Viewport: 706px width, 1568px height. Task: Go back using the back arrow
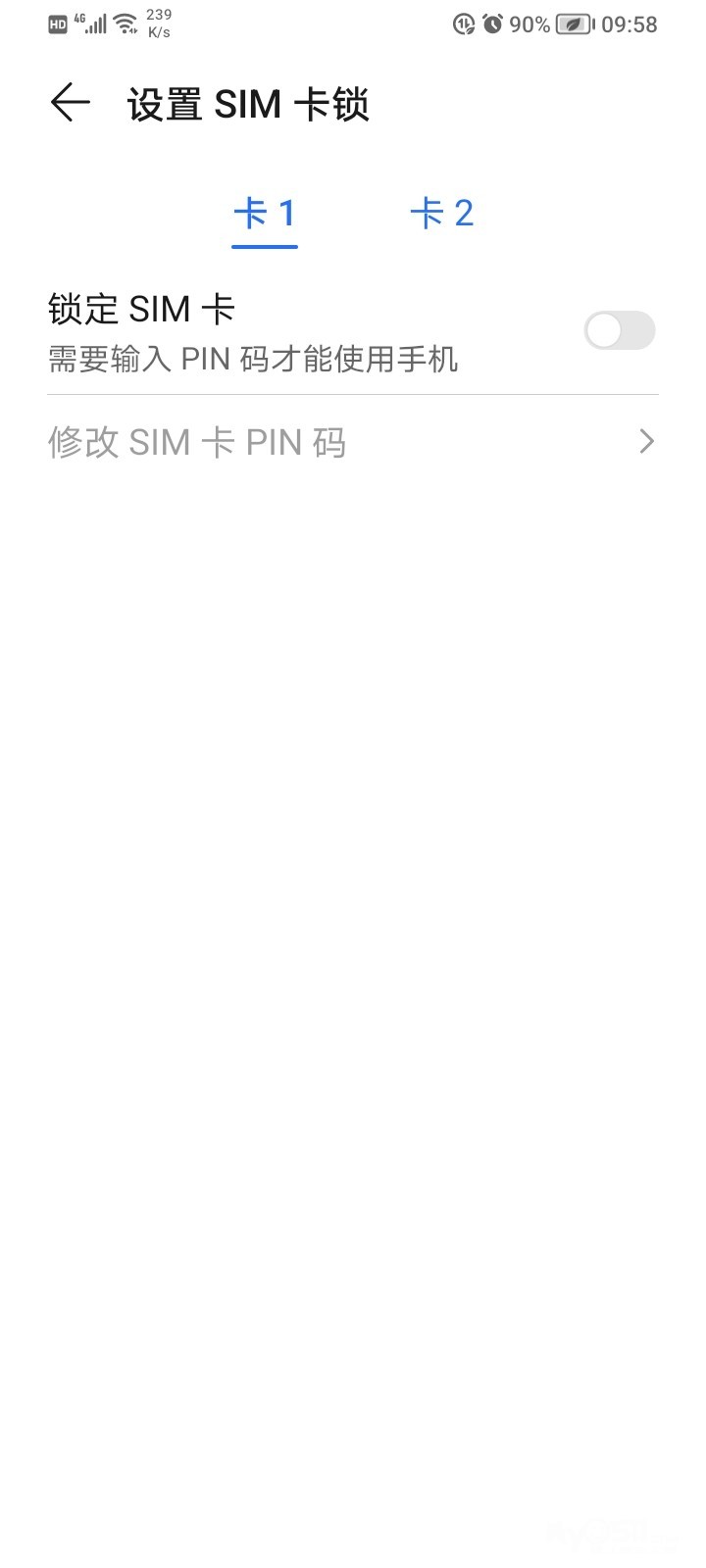click(x=71, y=103)
